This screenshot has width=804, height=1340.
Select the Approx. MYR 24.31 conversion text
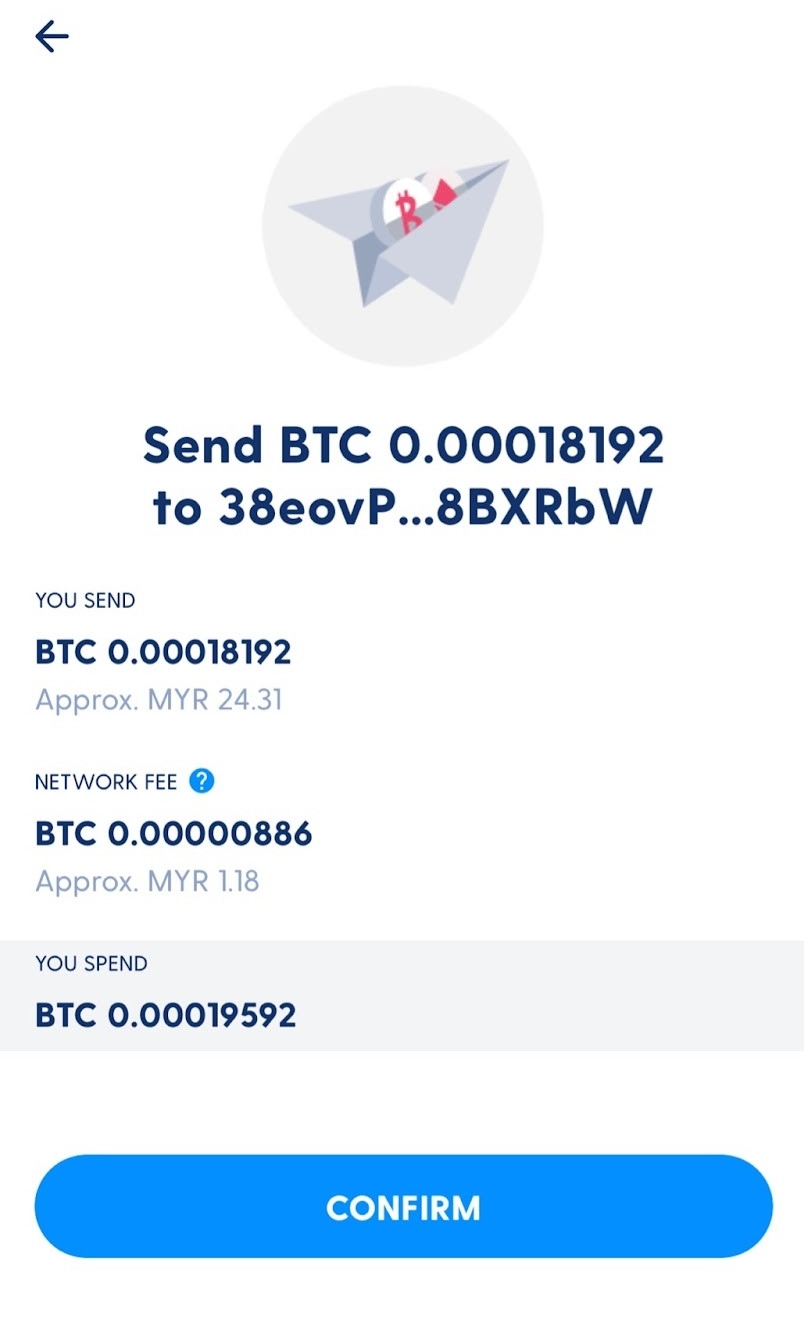(159, 698)
